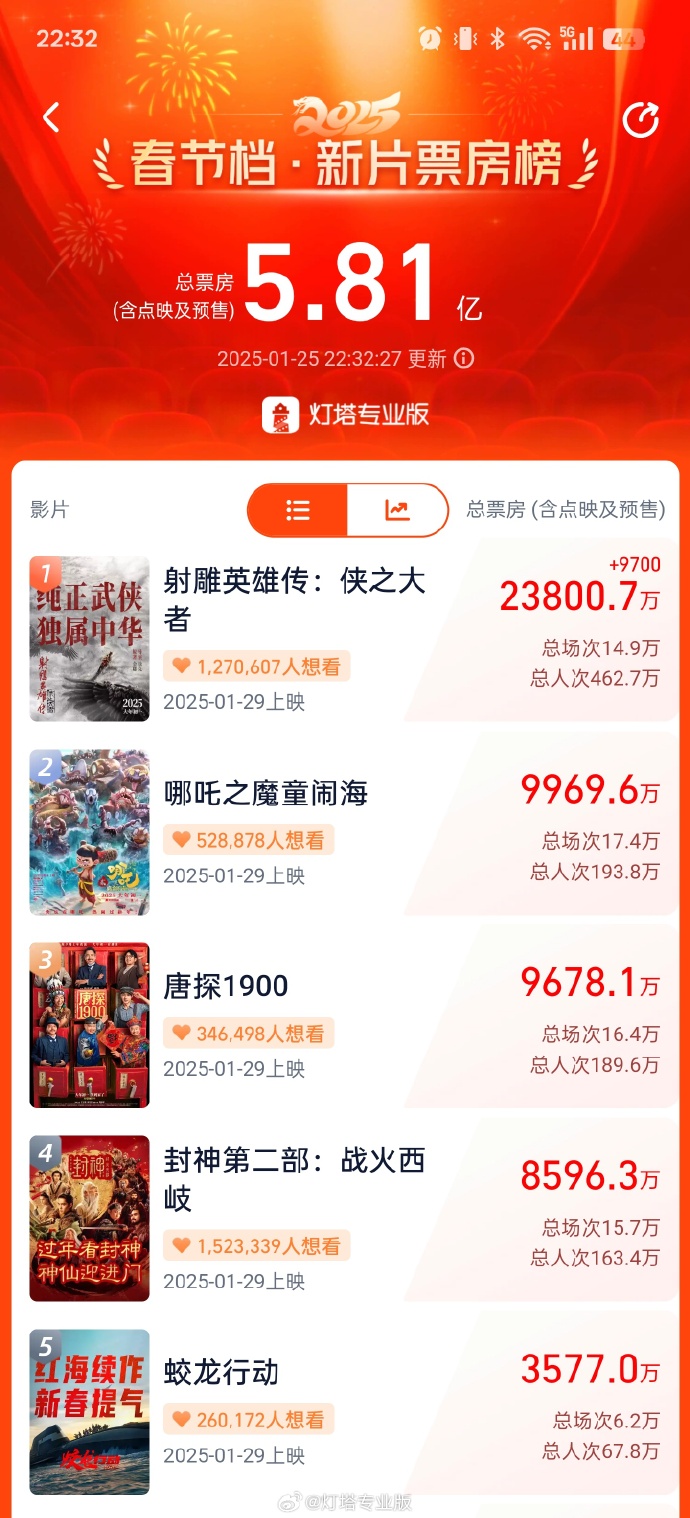Image resolution: width=690 pixels, height=1518 pixels.
Task: View details for 蛟龙行动
Action: pyautogui.click(x=221, y=1373)
